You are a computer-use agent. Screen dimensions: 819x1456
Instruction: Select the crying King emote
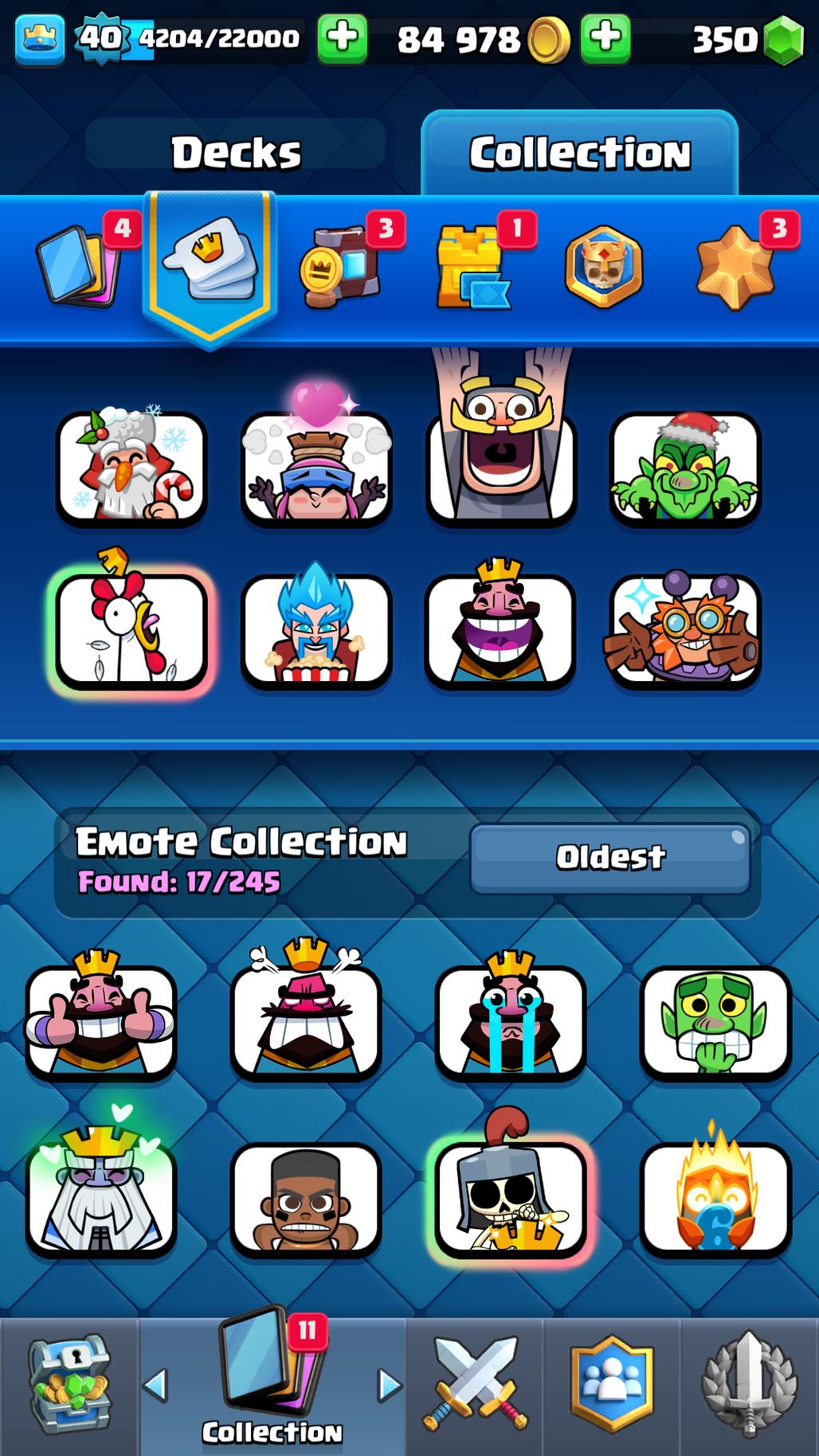[511, 1021]
